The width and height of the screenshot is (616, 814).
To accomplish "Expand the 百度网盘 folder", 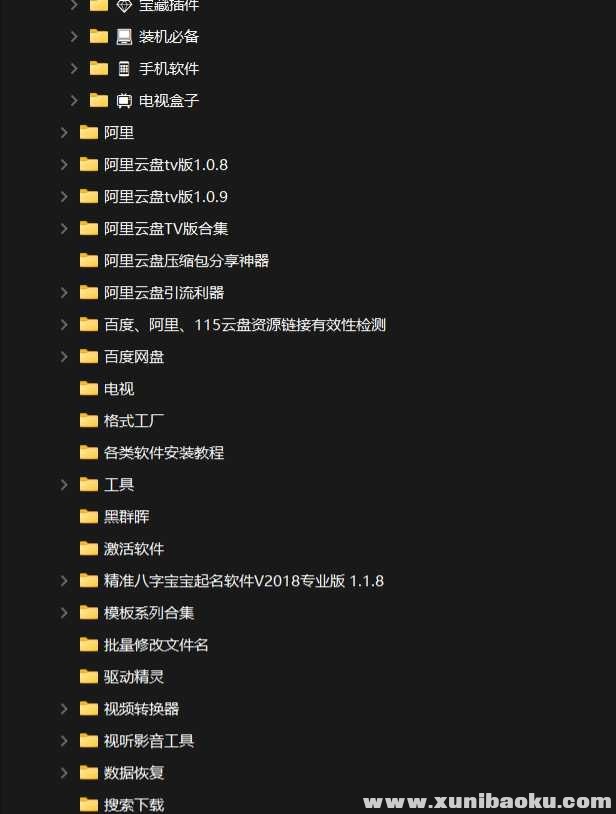I will pyautogui.click(x=64, y=357).
